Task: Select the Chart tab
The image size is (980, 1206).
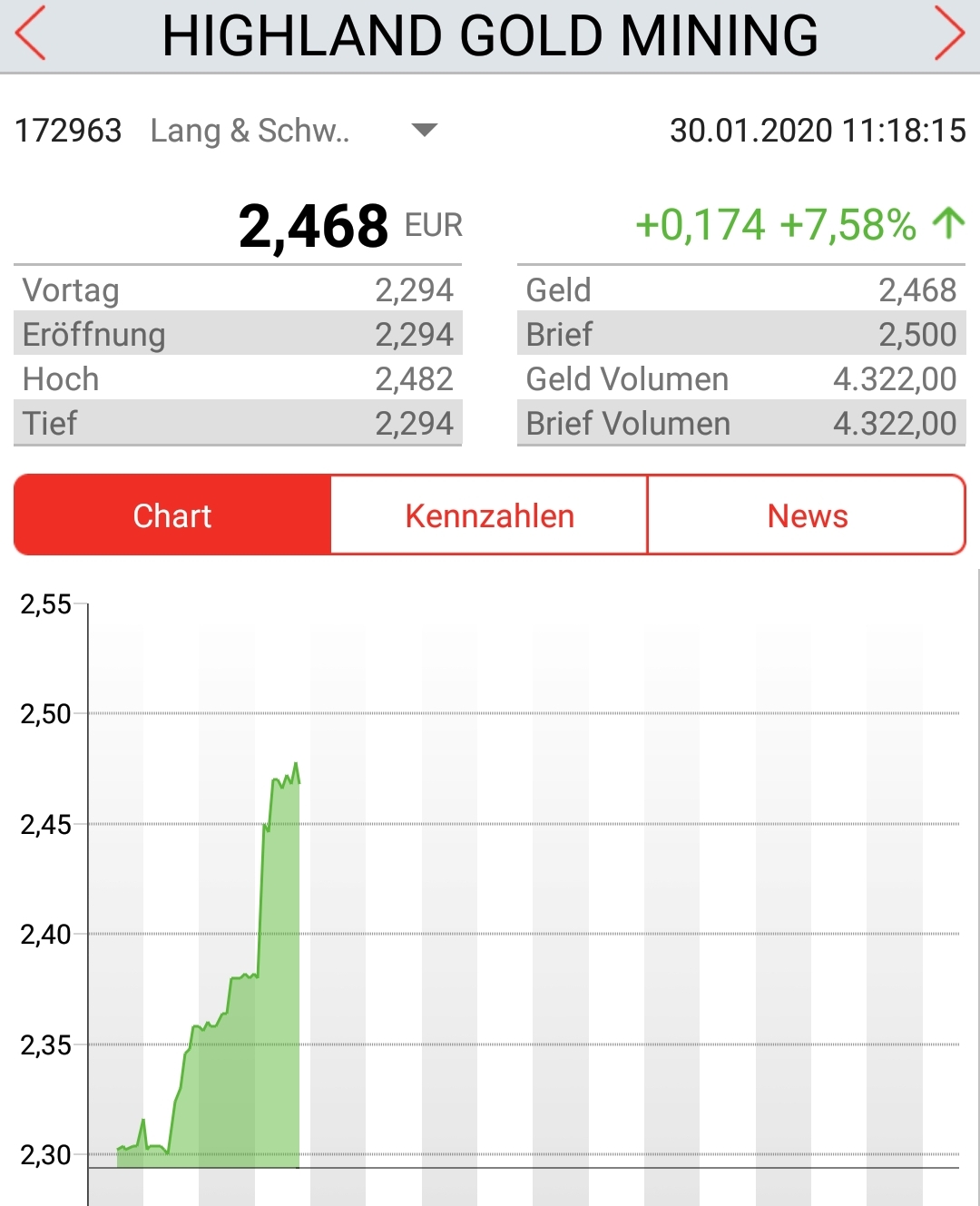Action: click(x=172, y=515)
